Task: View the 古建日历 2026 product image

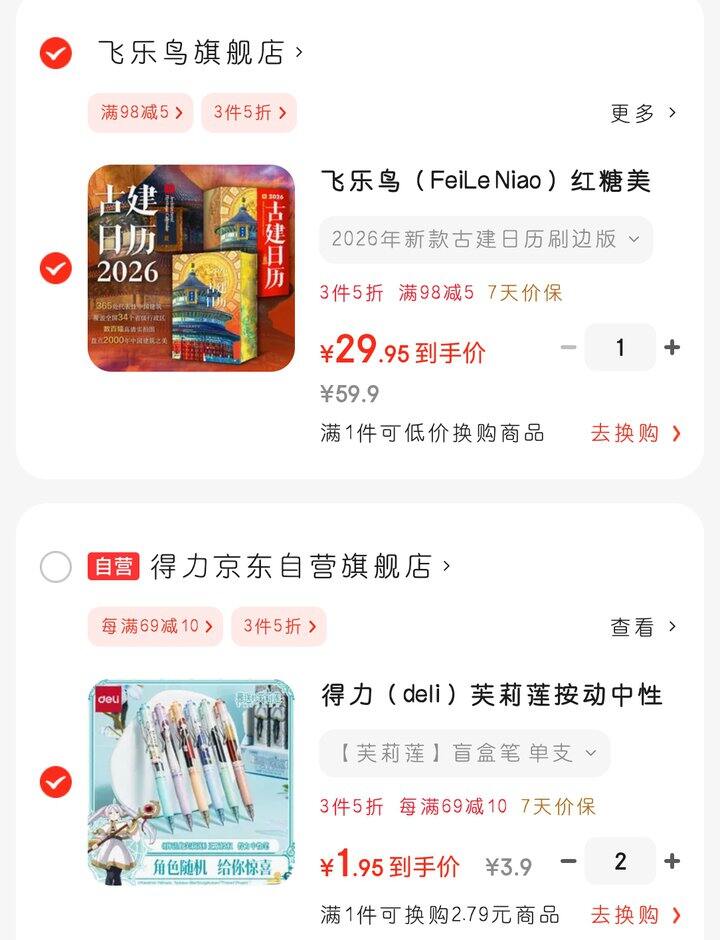Action: [x=191, y=268]
